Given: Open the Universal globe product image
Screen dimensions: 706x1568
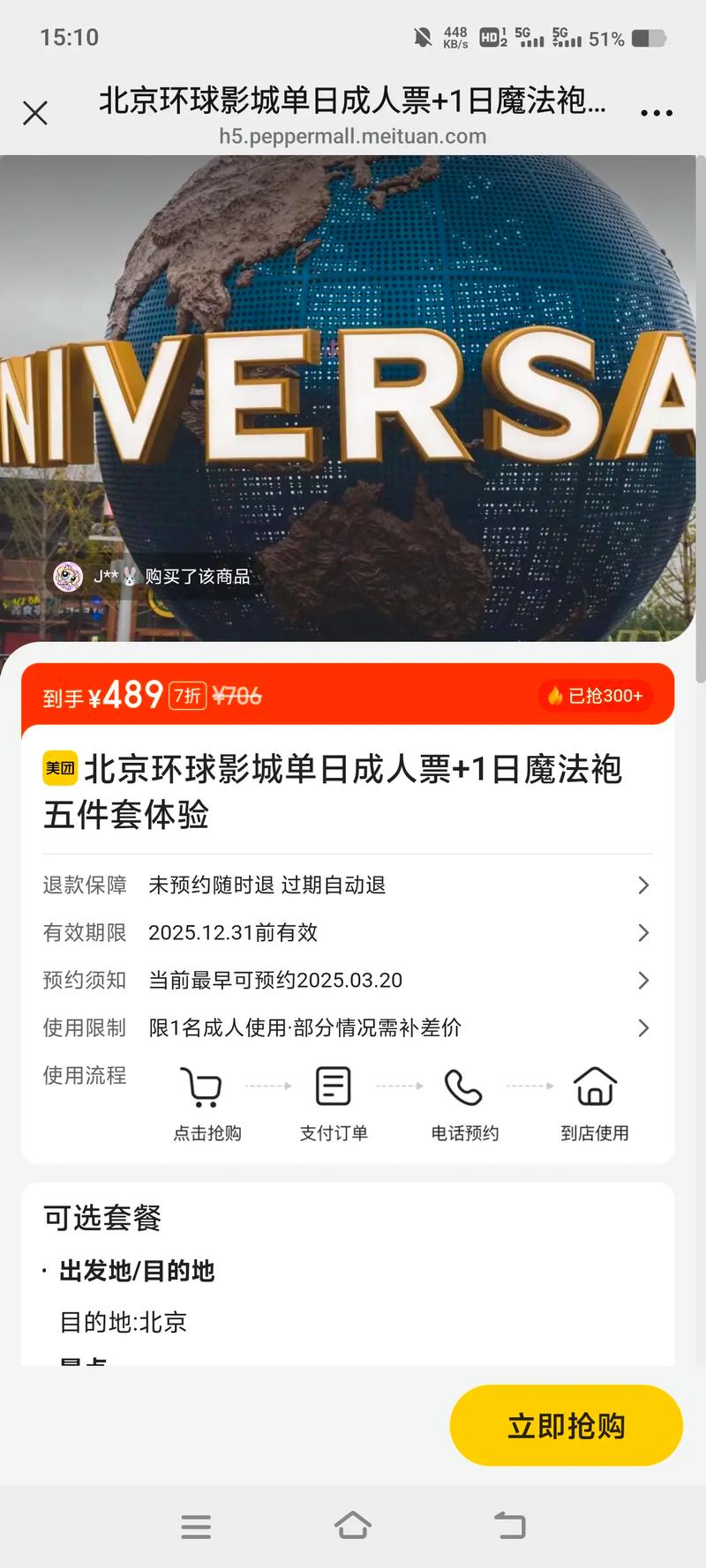Looking at the screenshot, I should click(x=353, y=397).
